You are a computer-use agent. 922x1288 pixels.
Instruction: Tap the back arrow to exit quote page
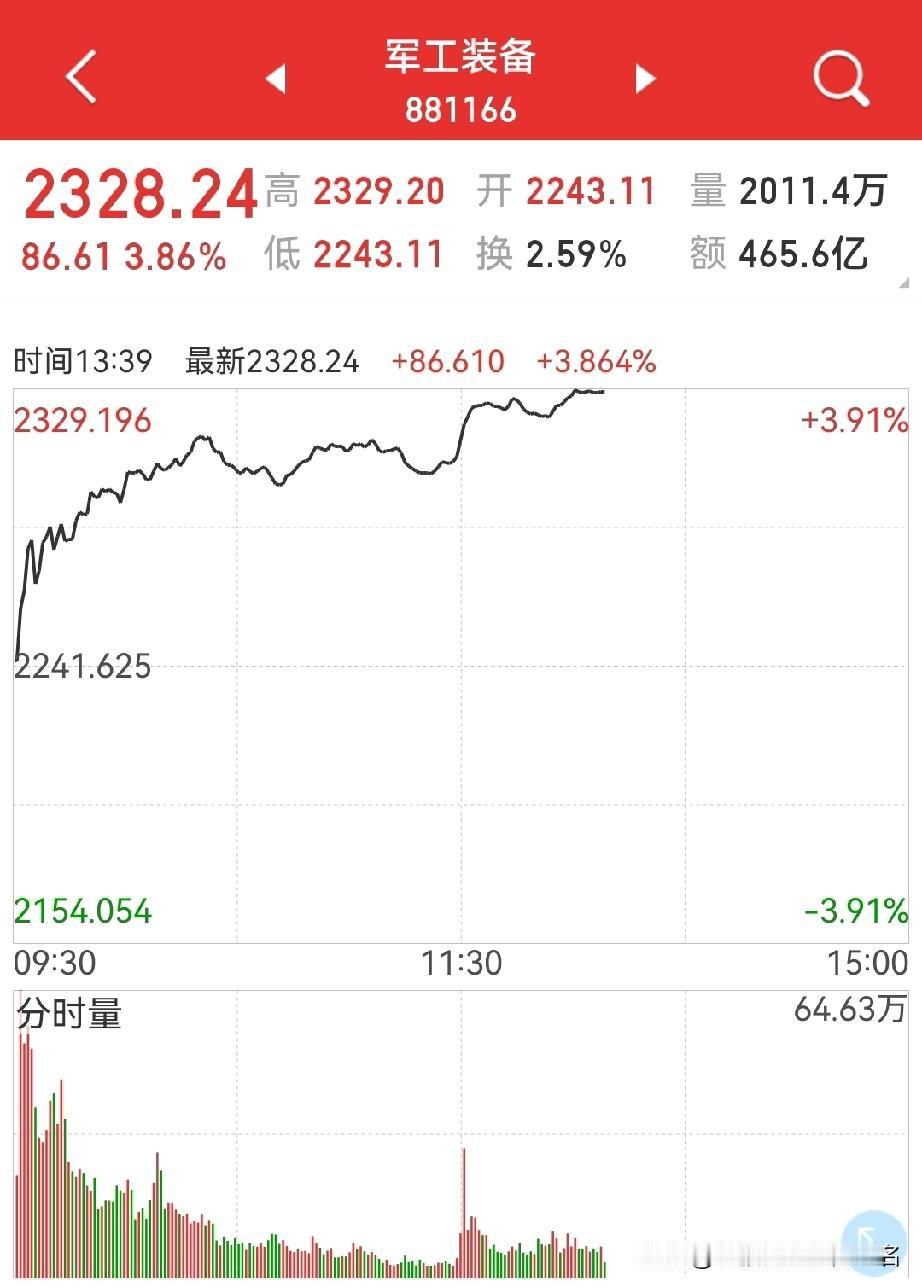pos(80,79)
